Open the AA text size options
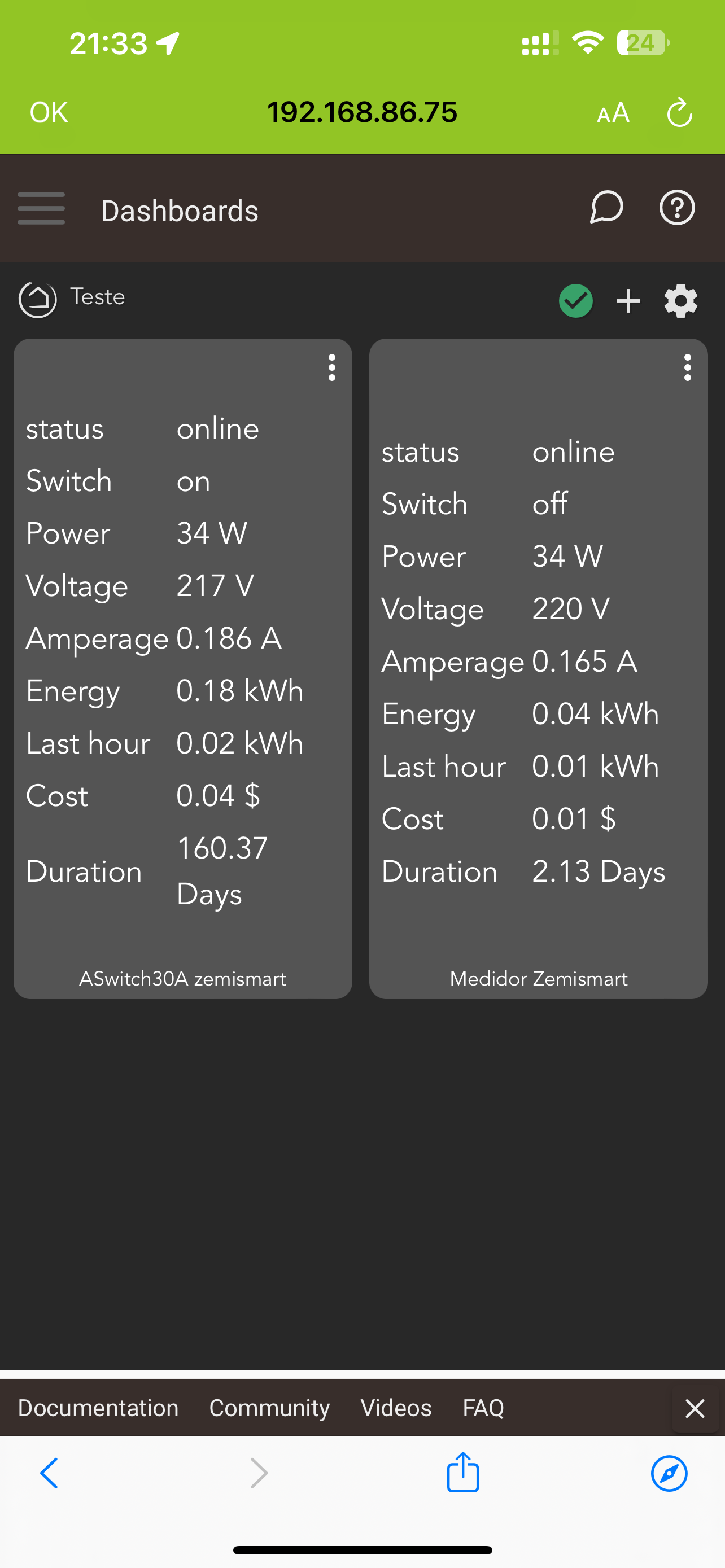This screenshot has width=725, height=1568. (x=613, y=113)
